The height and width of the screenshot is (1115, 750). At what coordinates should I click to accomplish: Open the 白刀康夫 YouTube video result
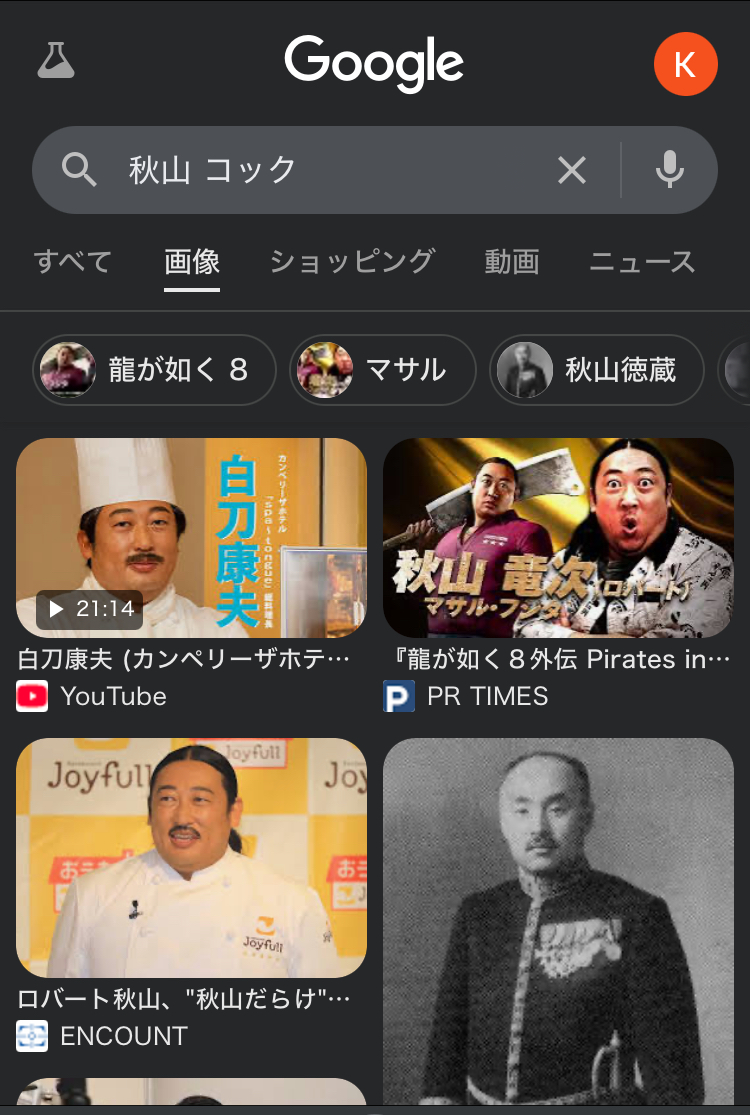click(x=191, y=538)
